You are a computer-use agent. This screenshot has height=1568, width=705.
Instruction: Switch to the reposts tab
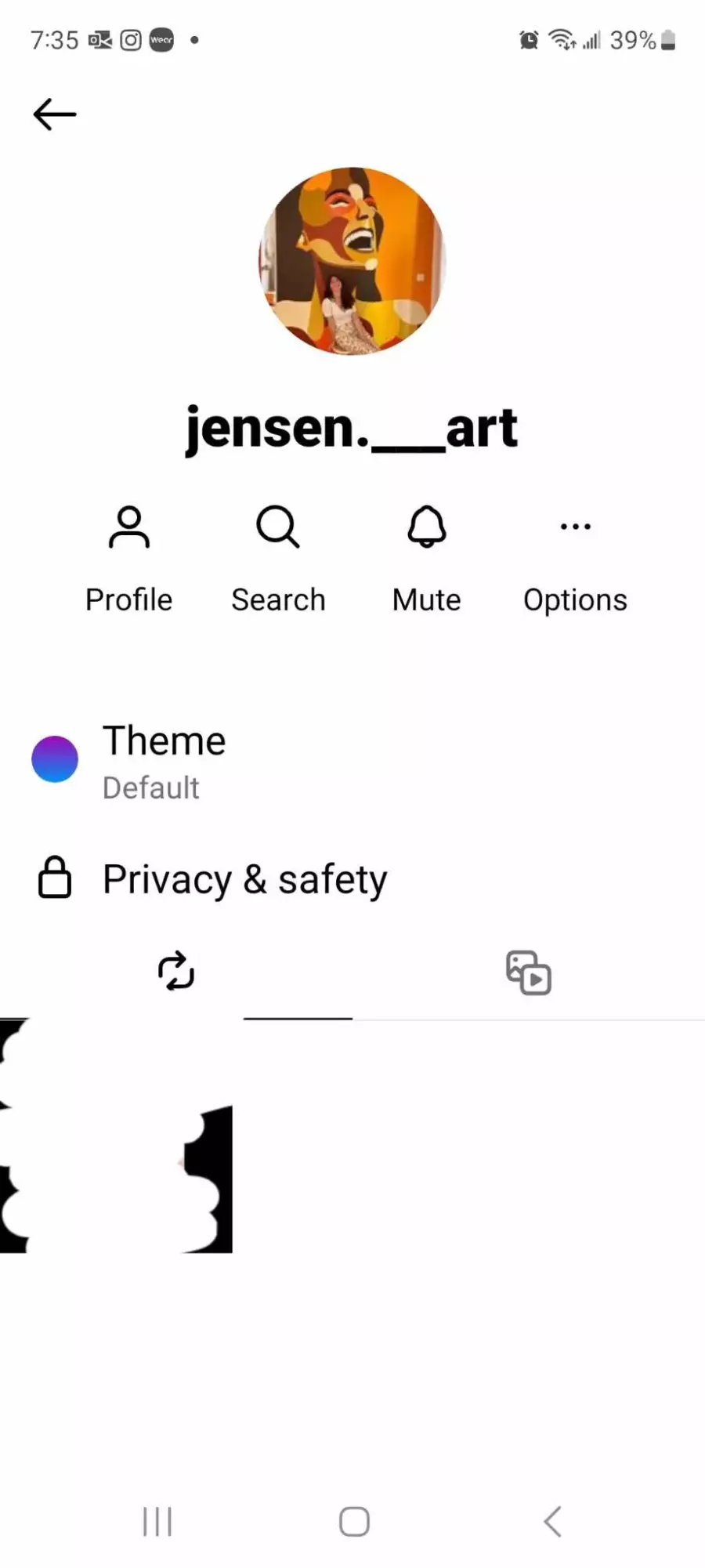pyautogui.click(x=176, y=972)
